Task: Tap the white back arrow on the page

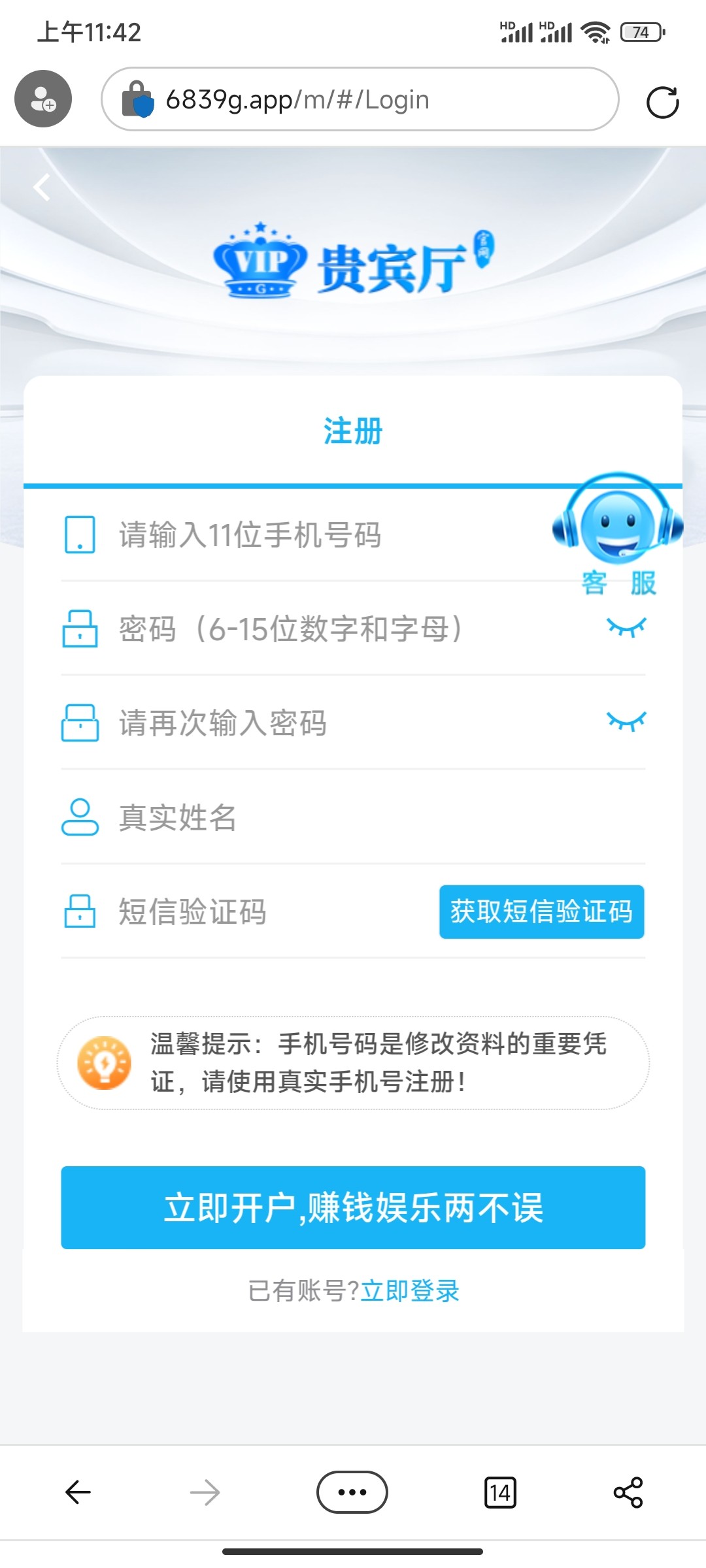Action: [x=42, y=188]
